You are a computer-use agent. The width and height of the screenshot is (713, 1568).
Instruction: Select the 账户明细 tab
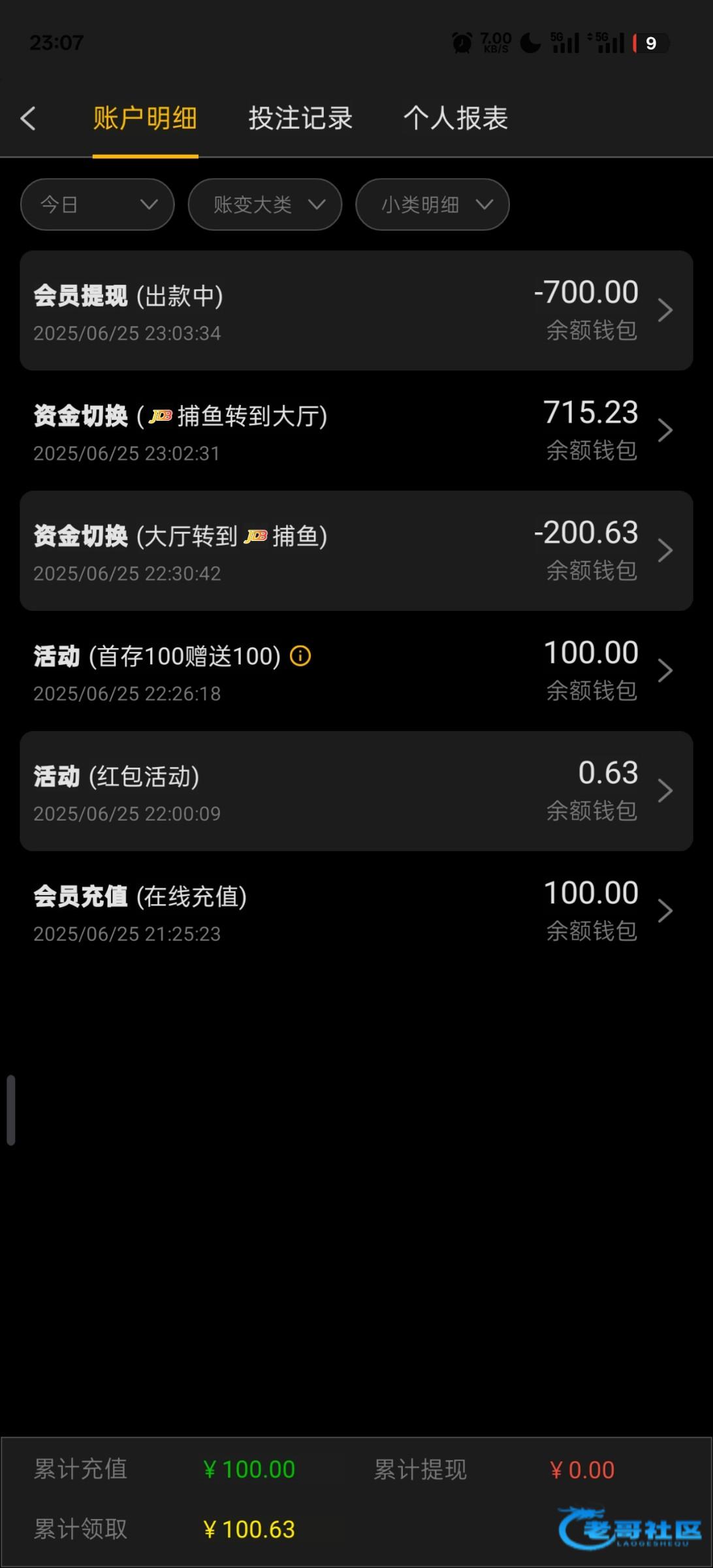pos(145,119)
